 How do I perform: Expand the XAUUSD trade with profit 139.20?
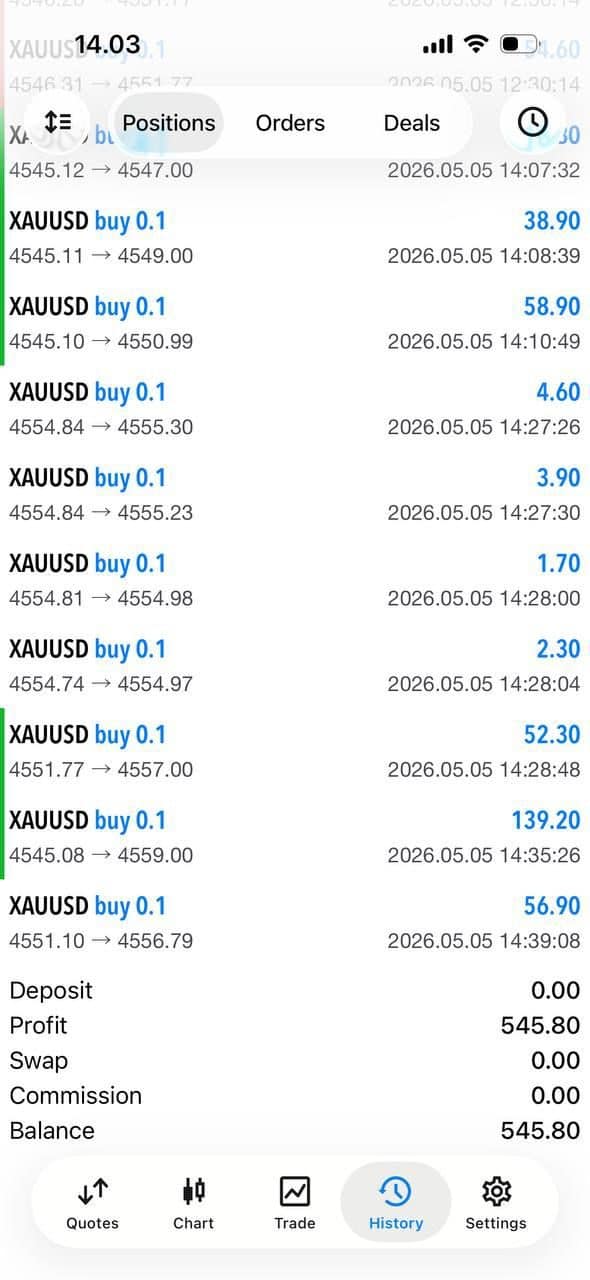point(295,837)
